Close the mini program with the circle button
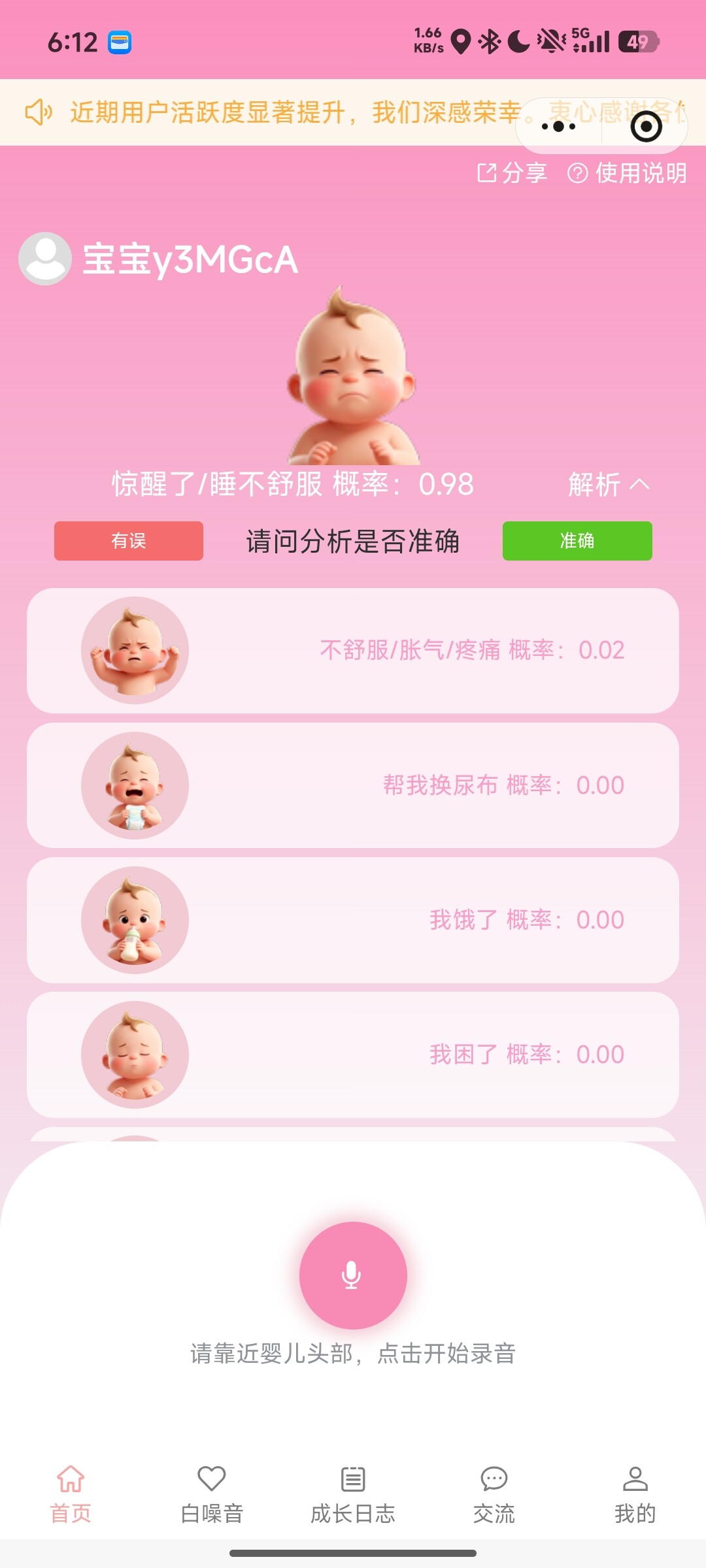This screenshot has width=706, height=1568. tap(646, 127)
